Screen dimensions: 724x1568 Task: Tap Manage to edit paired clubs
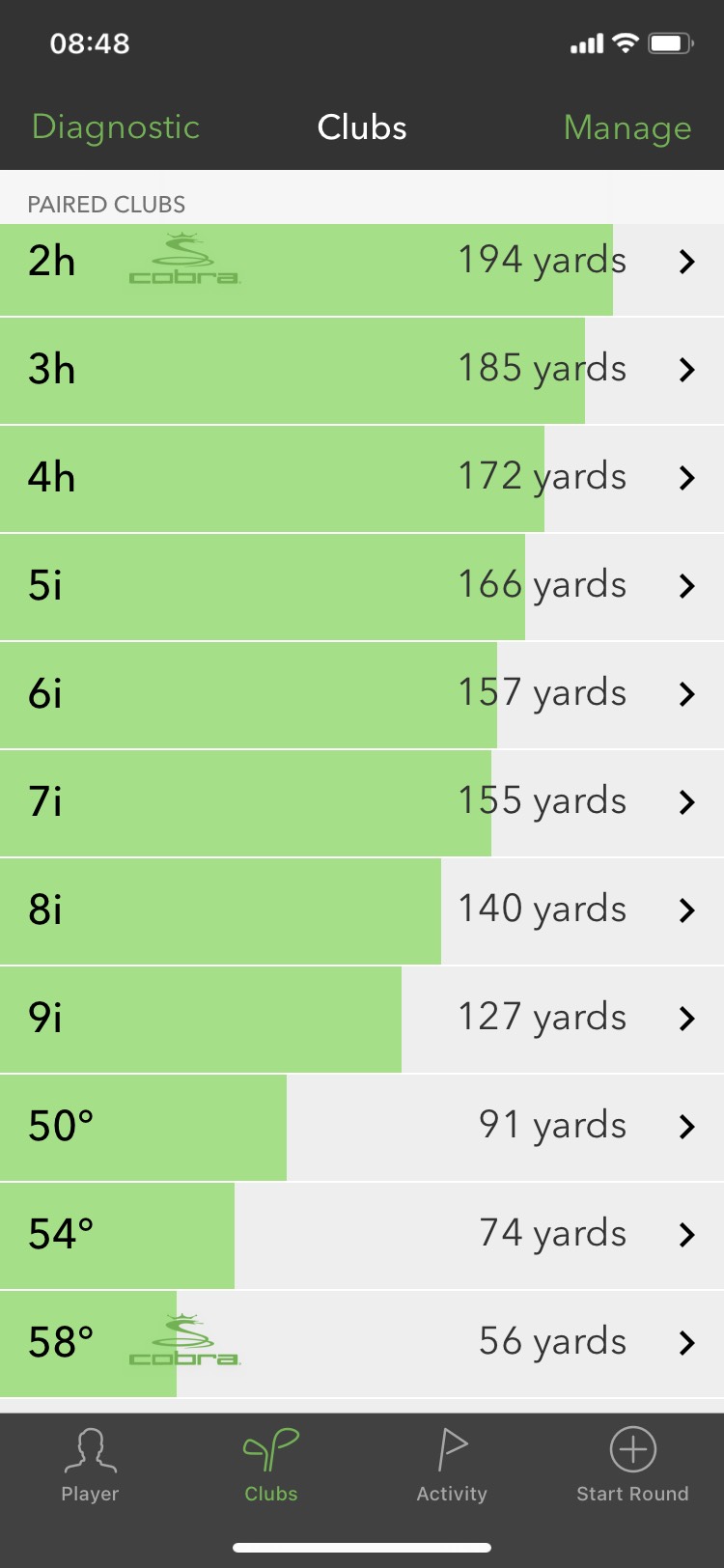[x=627, y=127]
